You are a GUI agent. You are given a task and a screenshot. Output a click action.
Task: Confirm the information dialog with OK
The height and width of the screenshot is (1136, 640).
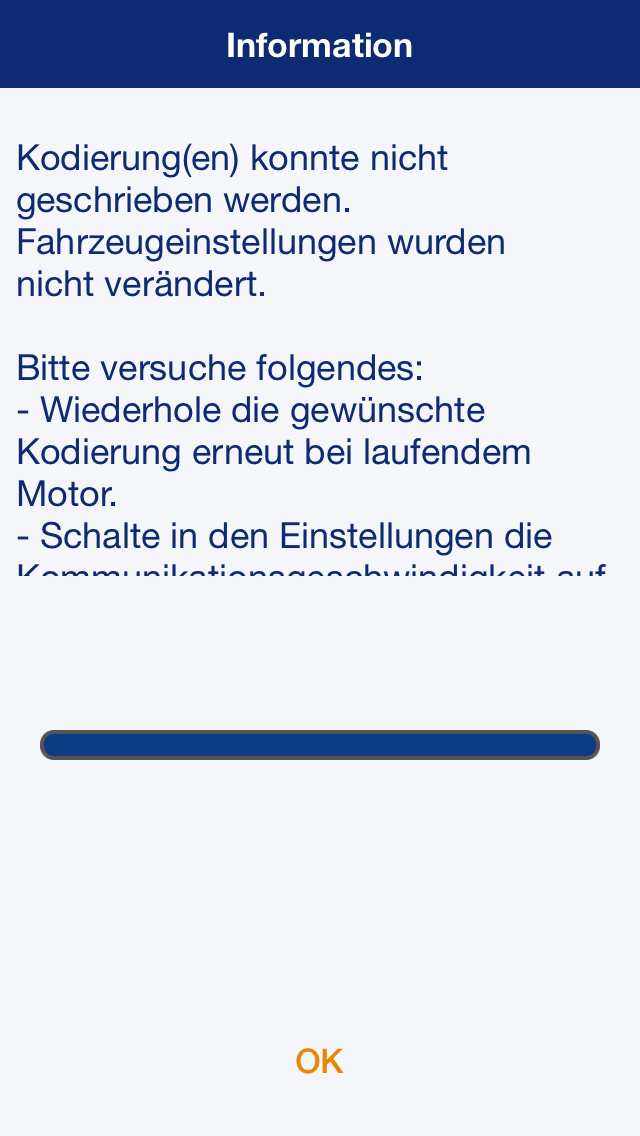(x=319, y=1061)
